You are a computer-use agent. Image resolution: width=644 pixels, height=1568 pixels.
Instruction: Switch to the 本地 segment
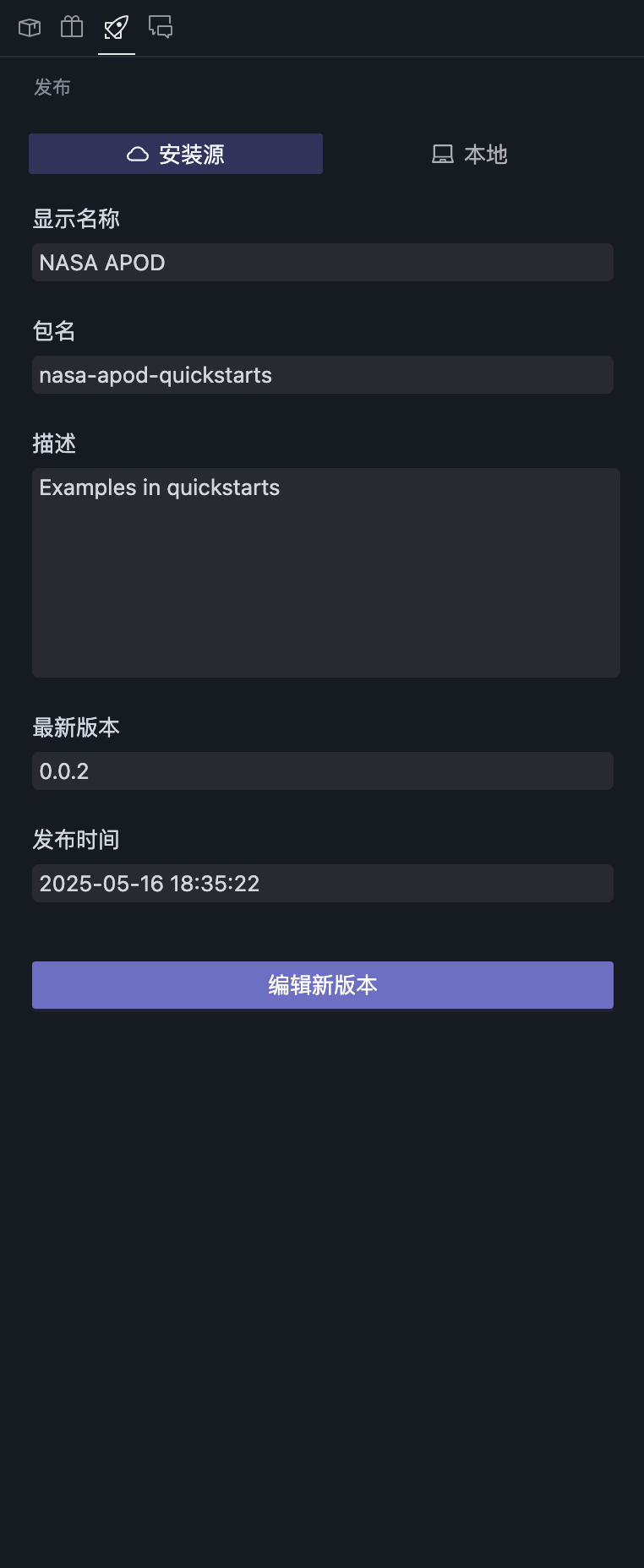(x=470, y=154)
